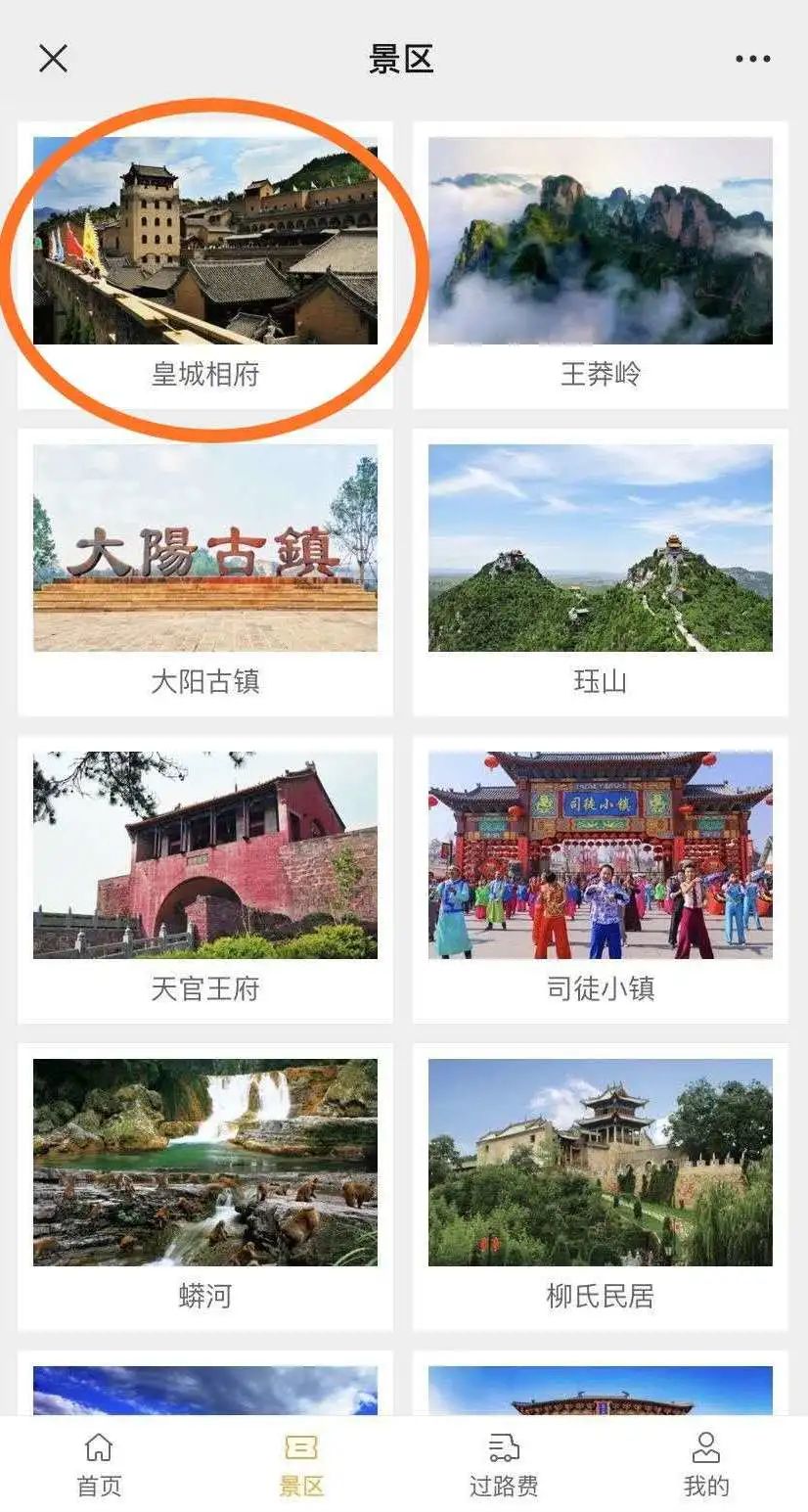The height and width of the screenshot is (1512, 808).
Task: View details for 司徒小镇
Action: 601,880
